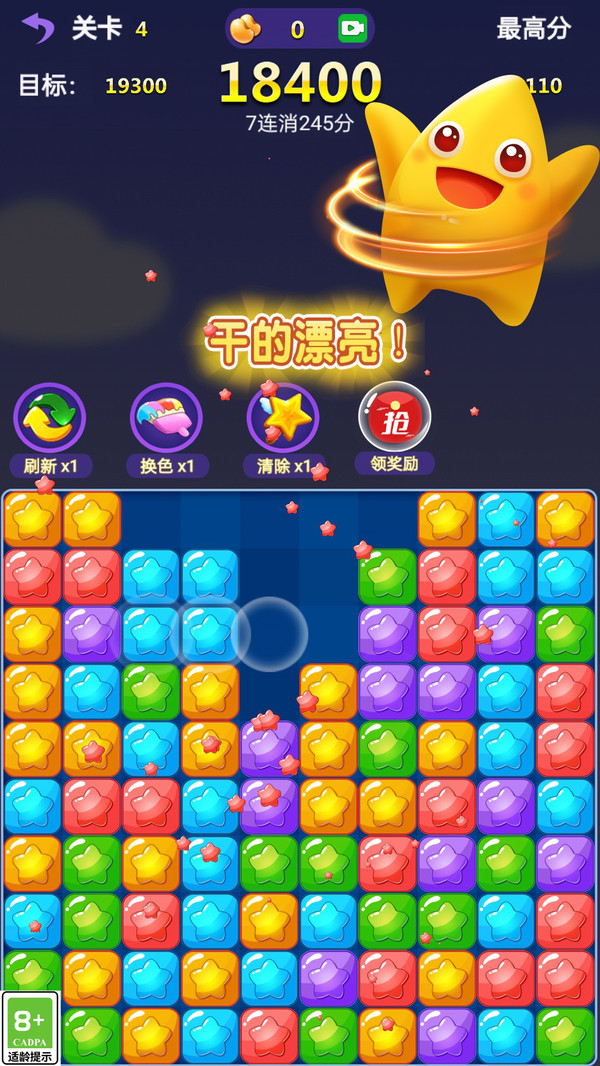Open the 8+ CADPA age rating notice

[x=31, y=1027]
